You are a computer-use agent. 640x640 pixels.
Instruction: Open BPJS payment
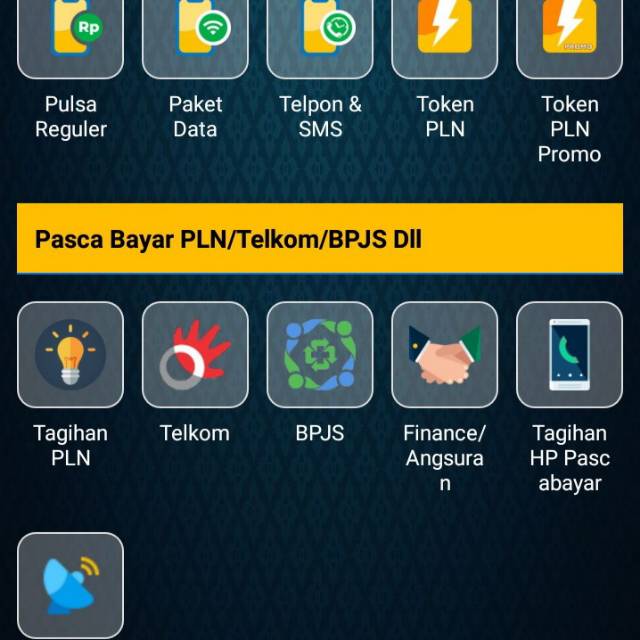tap(320, 355)
